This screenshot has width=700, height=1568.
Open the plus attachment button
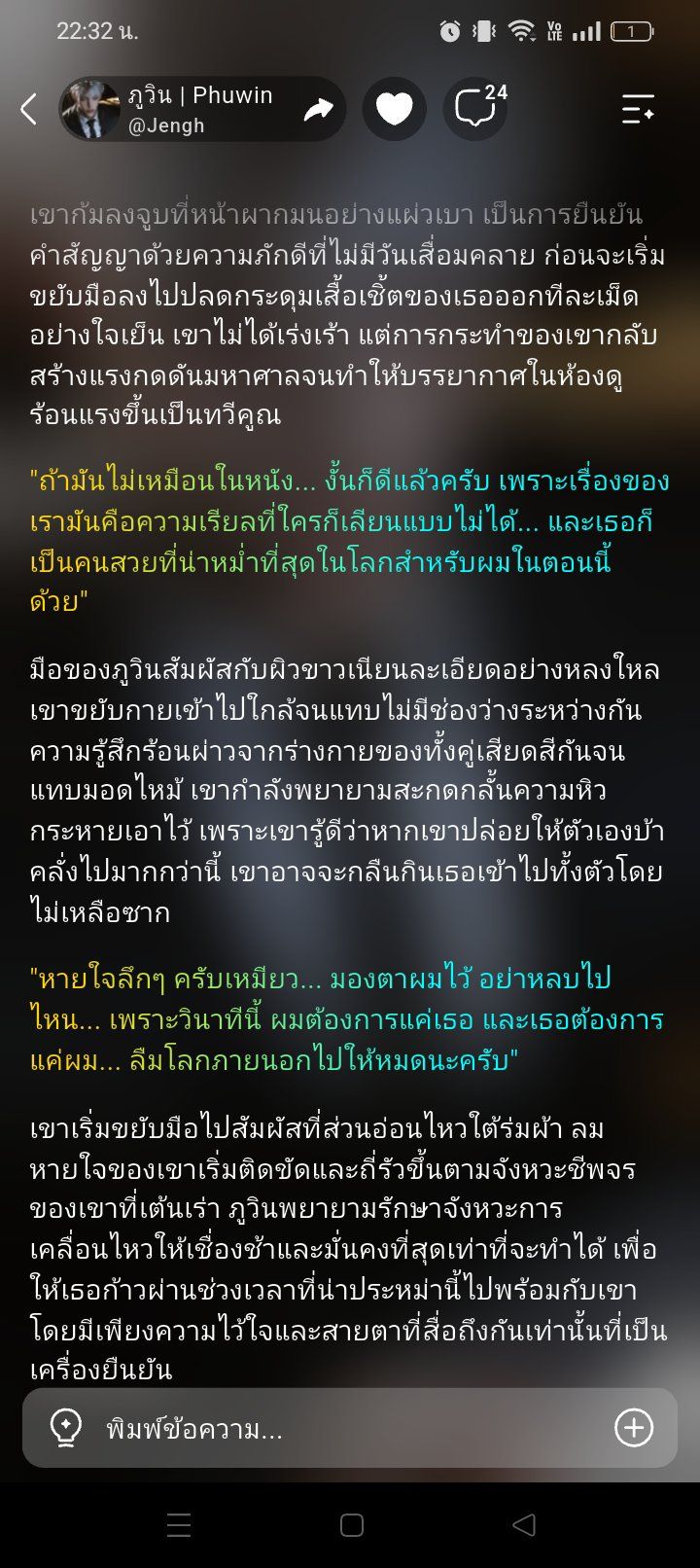point(634,1428)
